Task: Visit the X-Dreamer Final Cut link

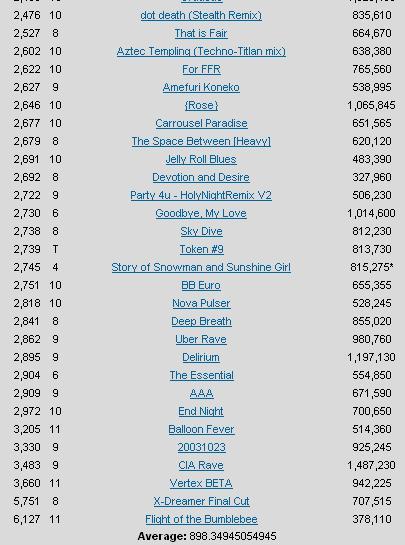Action: coord(201,501)
